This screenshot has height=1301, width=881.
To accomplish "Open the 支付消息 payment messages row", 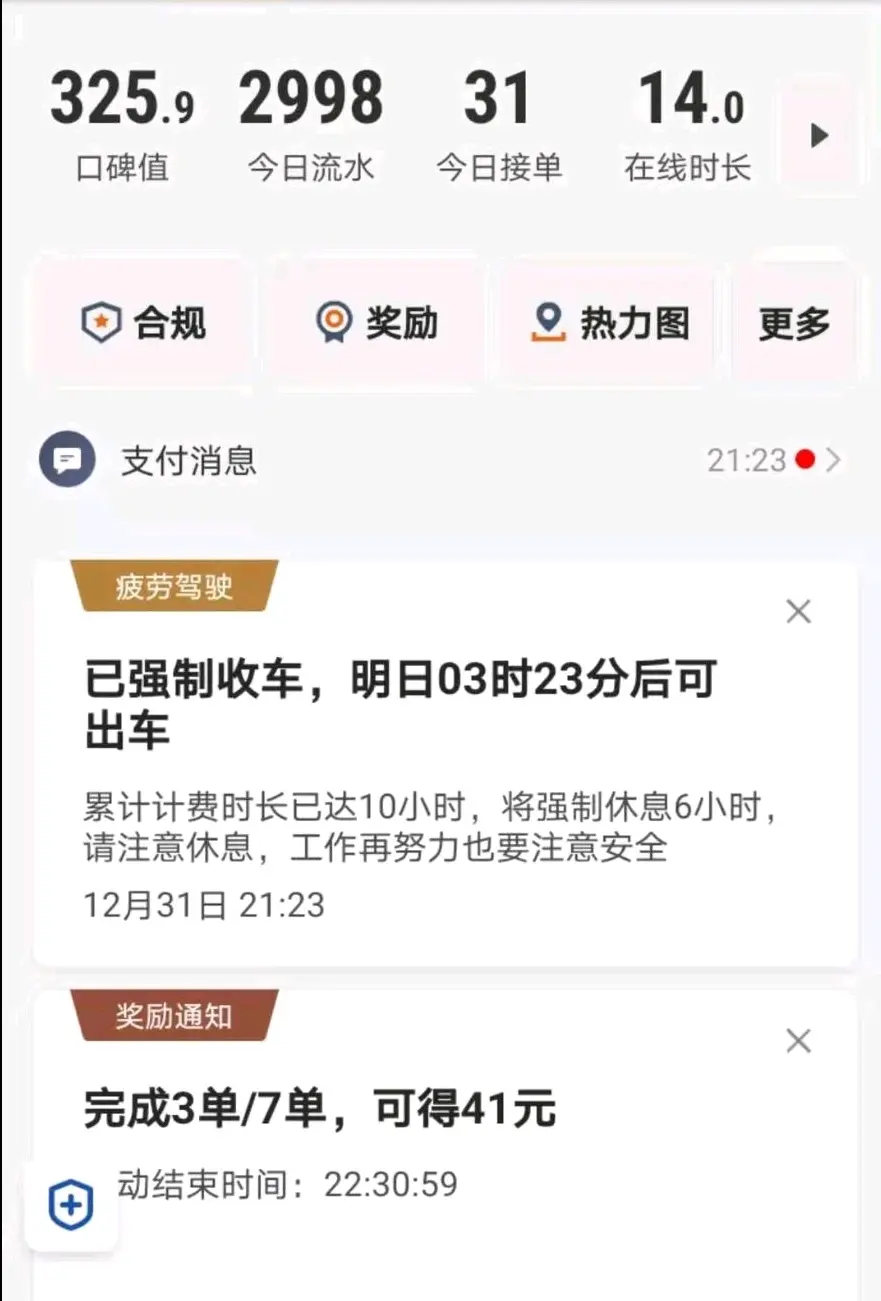I will (440, 460).
